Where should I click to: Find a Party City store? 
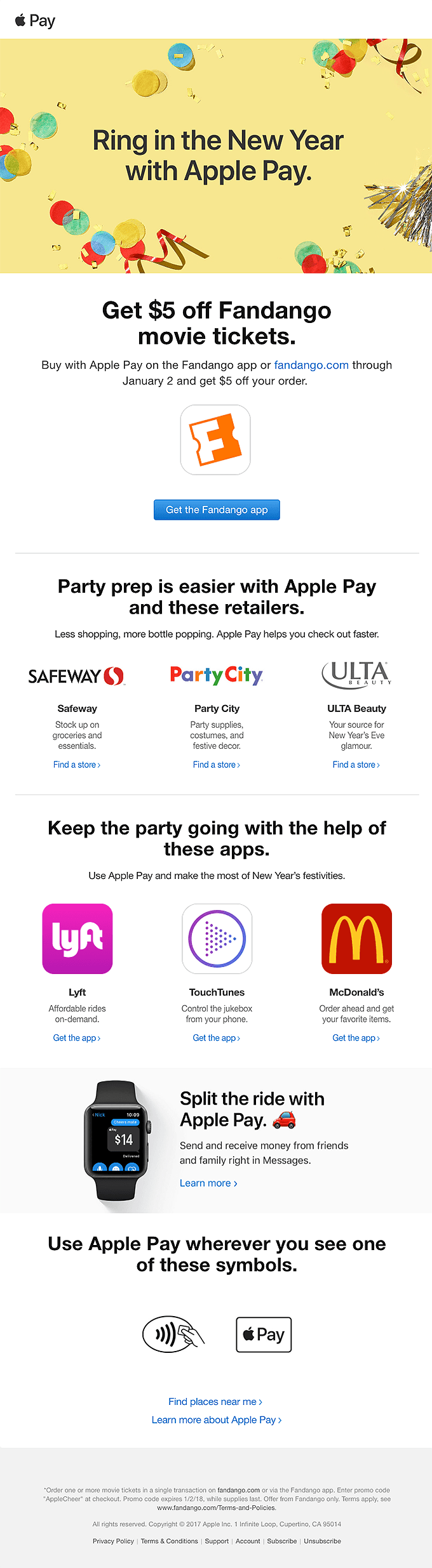217,765
